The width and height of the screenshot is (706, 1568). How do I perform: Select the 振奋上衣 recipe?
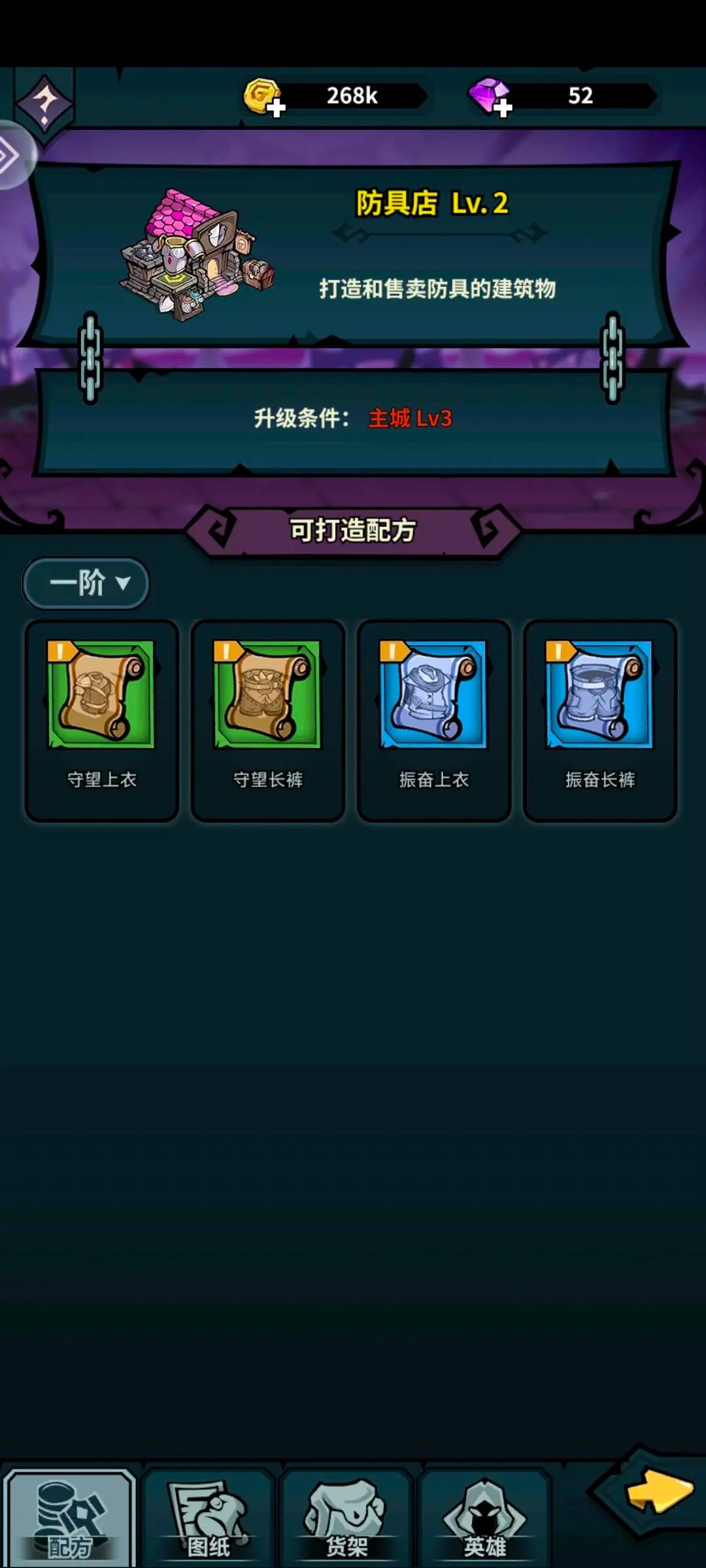click(x=433, y=721)
